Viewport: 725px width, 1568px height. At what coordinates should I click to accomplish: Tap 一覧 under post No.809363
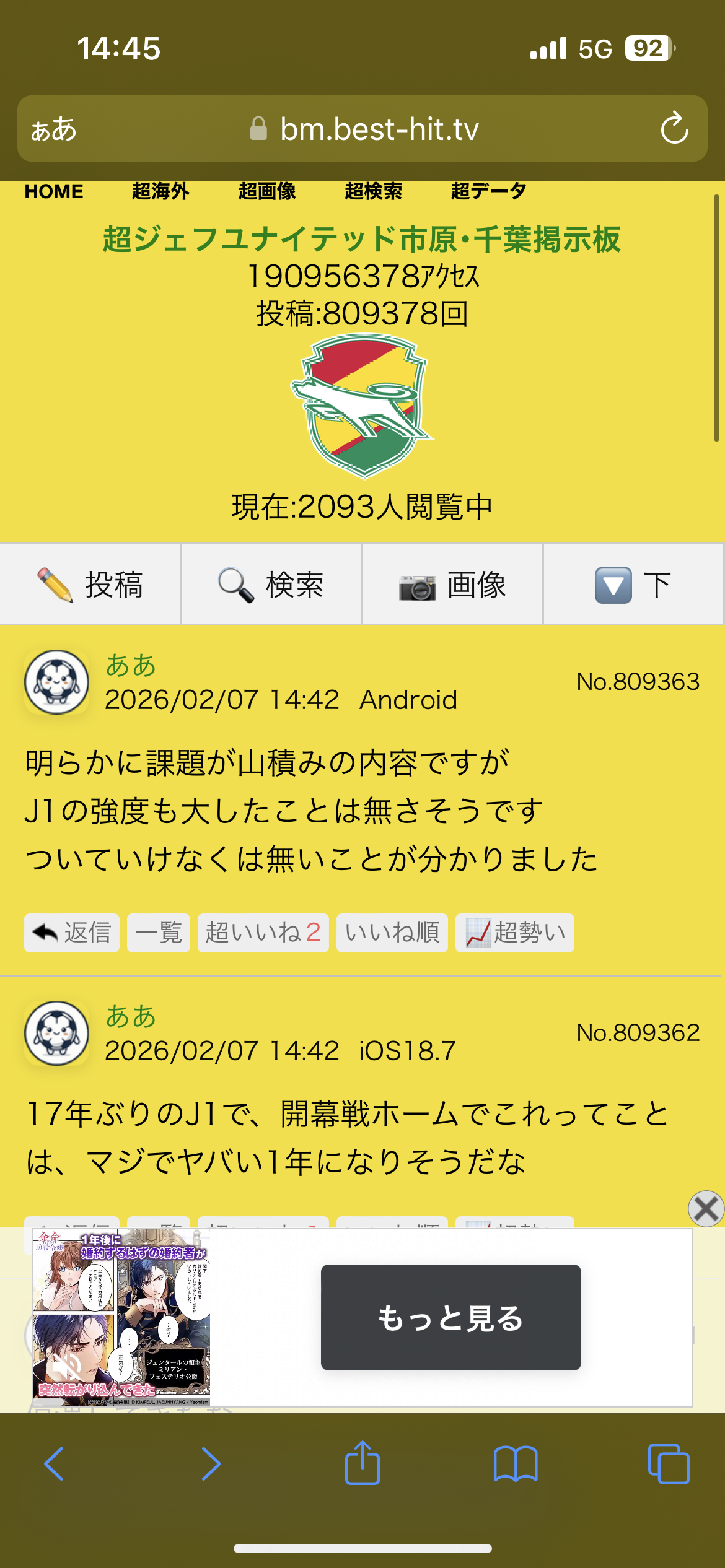(x=159, y=933)
